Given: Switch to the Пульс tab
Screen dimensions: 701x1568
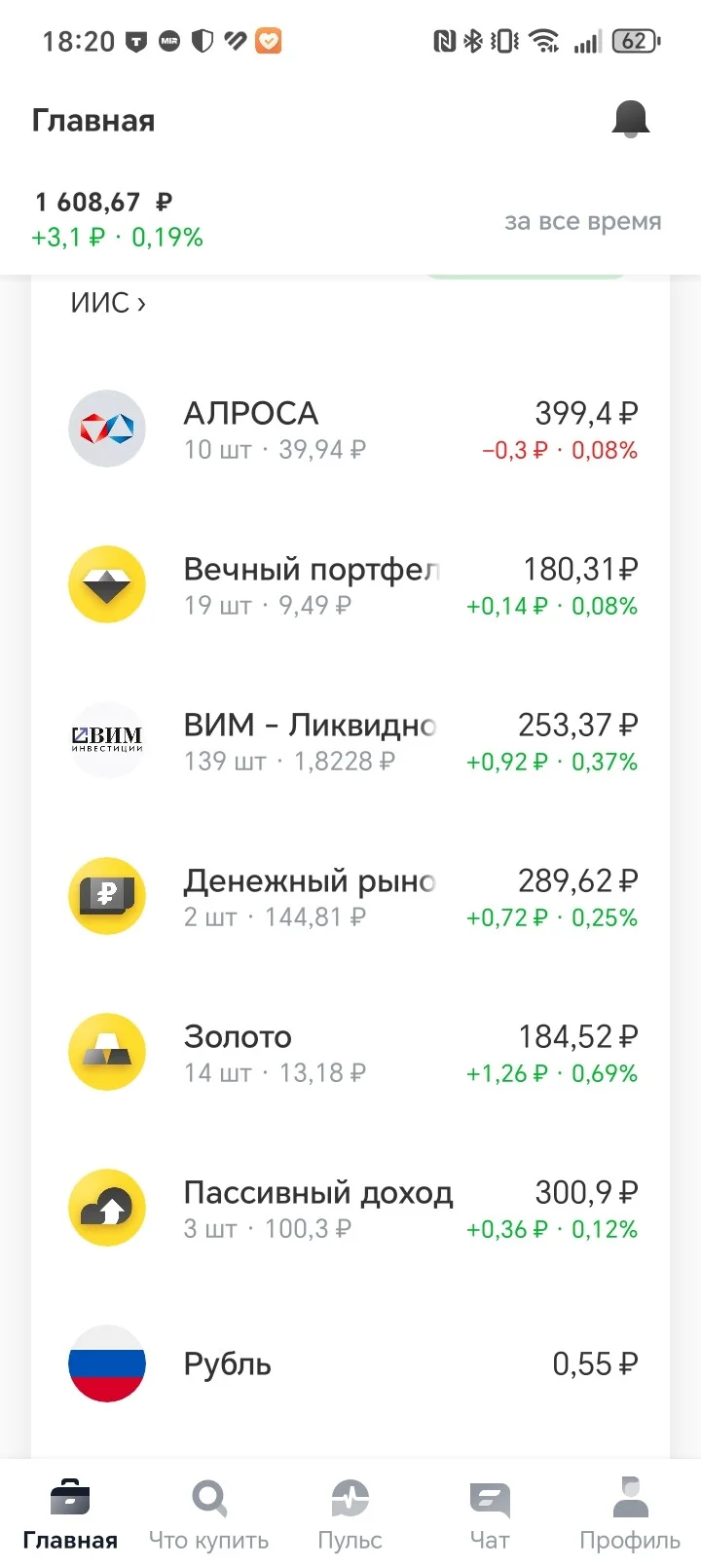Looking at the screenshot, I should (x=350, y=1514).
